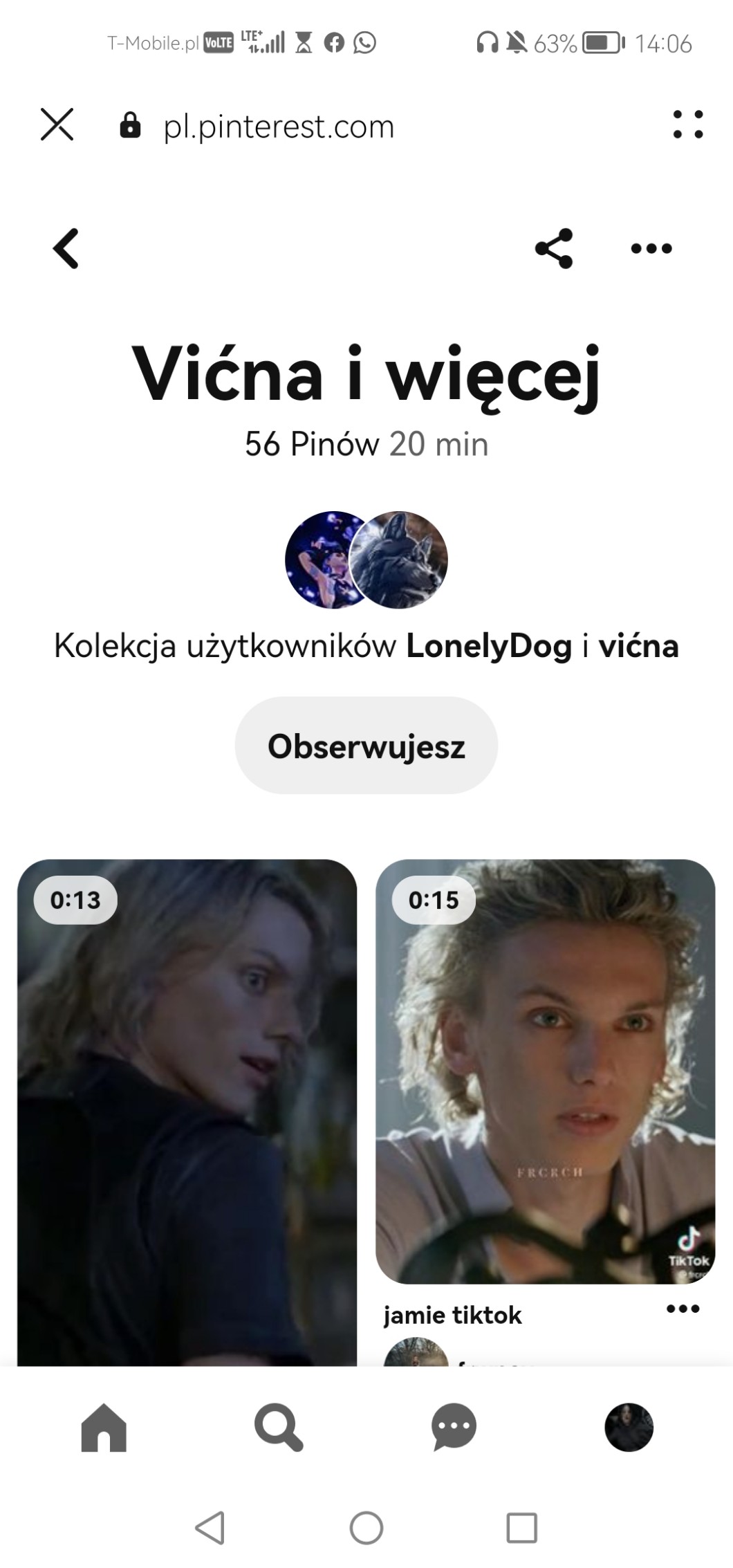Screen dimensions: 733x1568
Task: Switch to the search tab
Action: (279, 1426)
